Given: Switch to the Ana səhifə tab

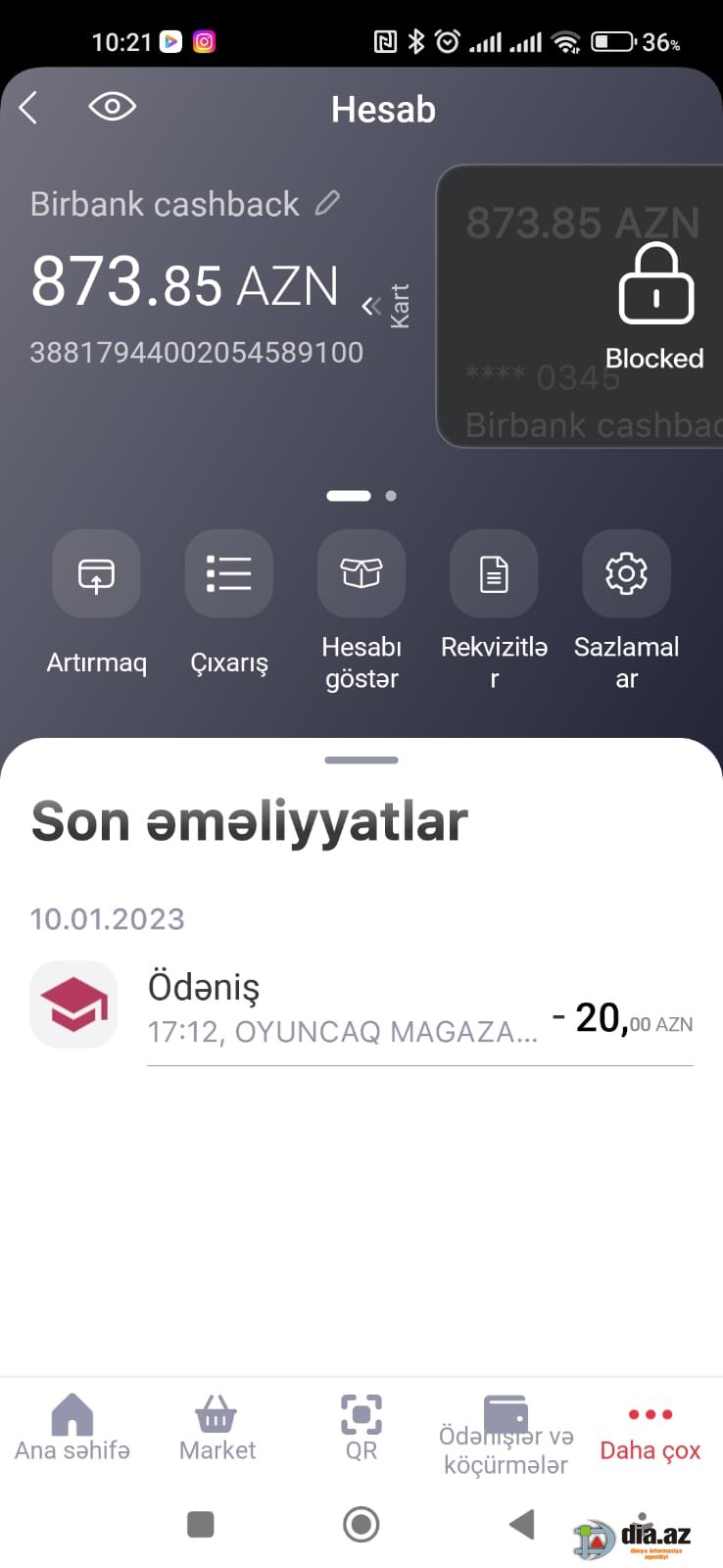Looking at the screenshot, I should point(72,1429).
